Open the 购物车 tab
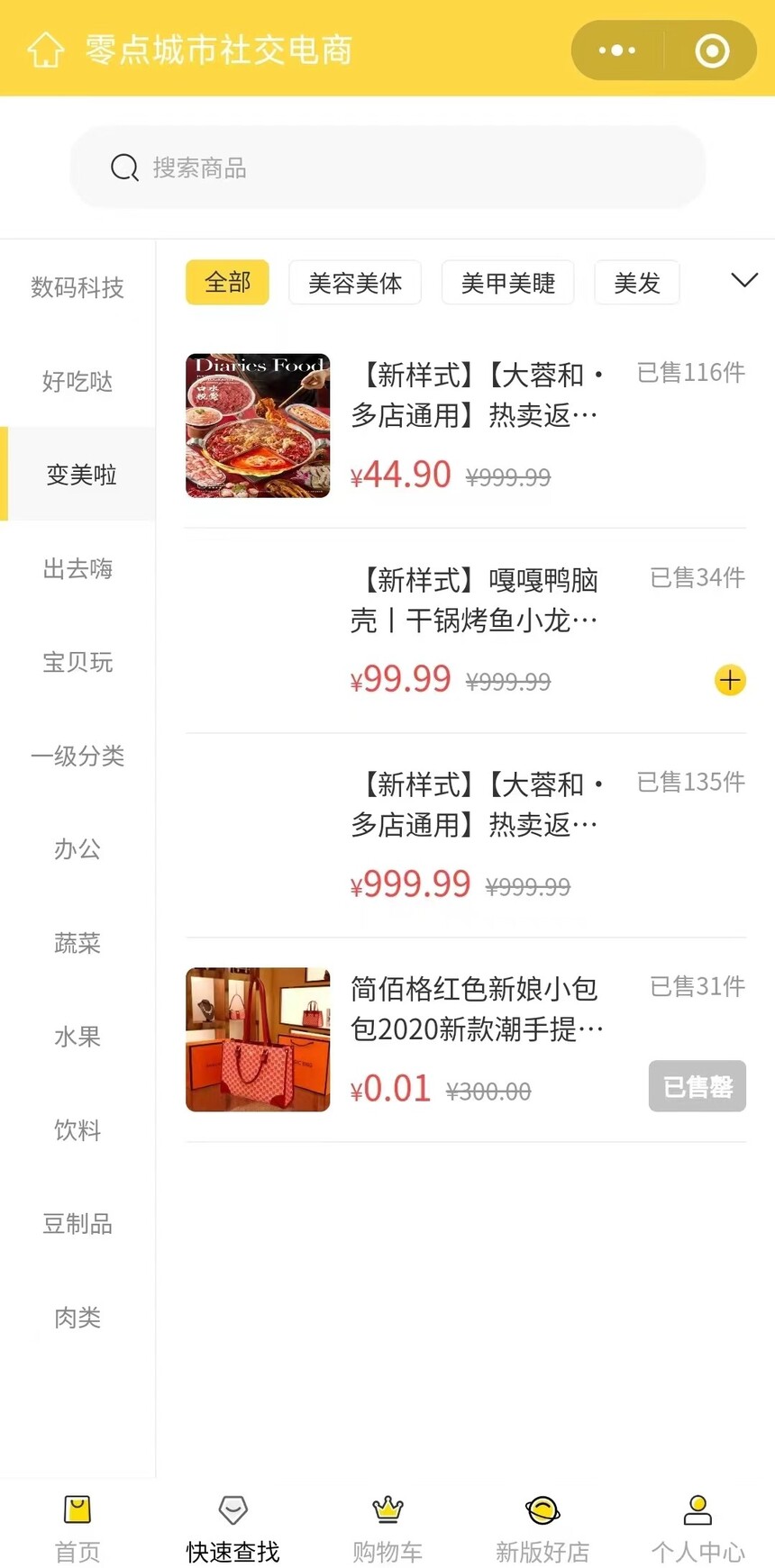The height and width of the screenshot is (1568, 775). coord(387,1527)
